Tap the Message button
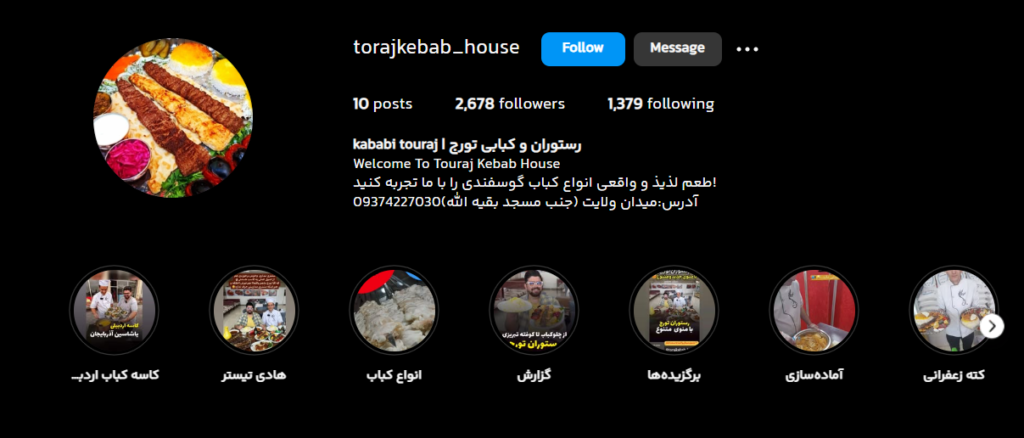The image size is (1024, 438). [x=677, y=48]
